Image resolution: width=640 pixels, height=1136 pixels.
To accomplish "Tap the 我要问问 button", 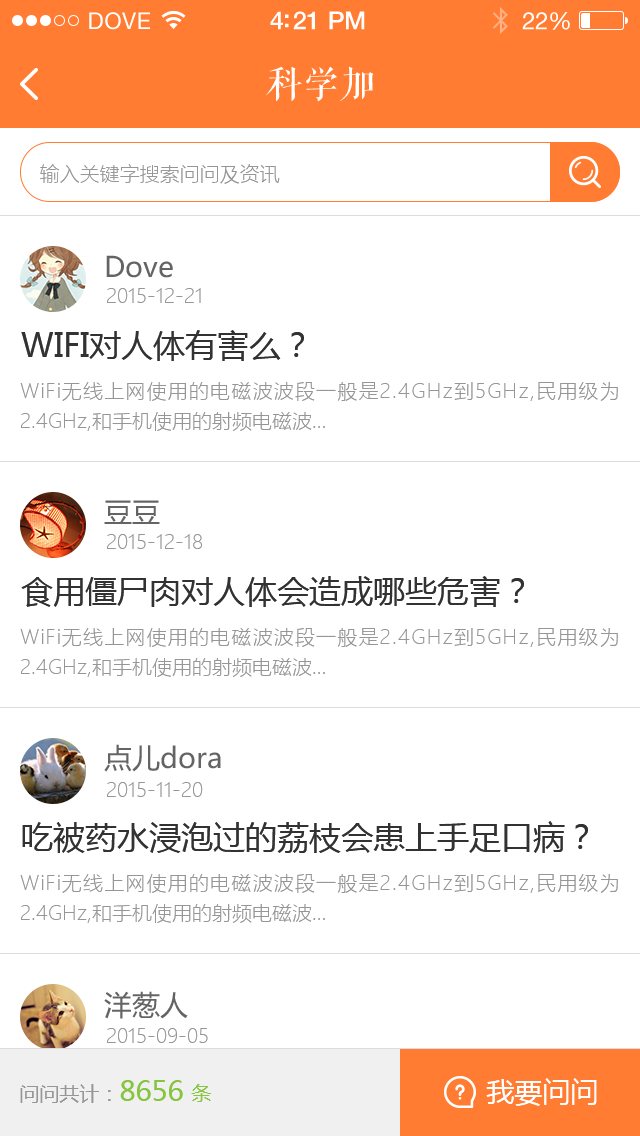I will [x=520, y=1092].
